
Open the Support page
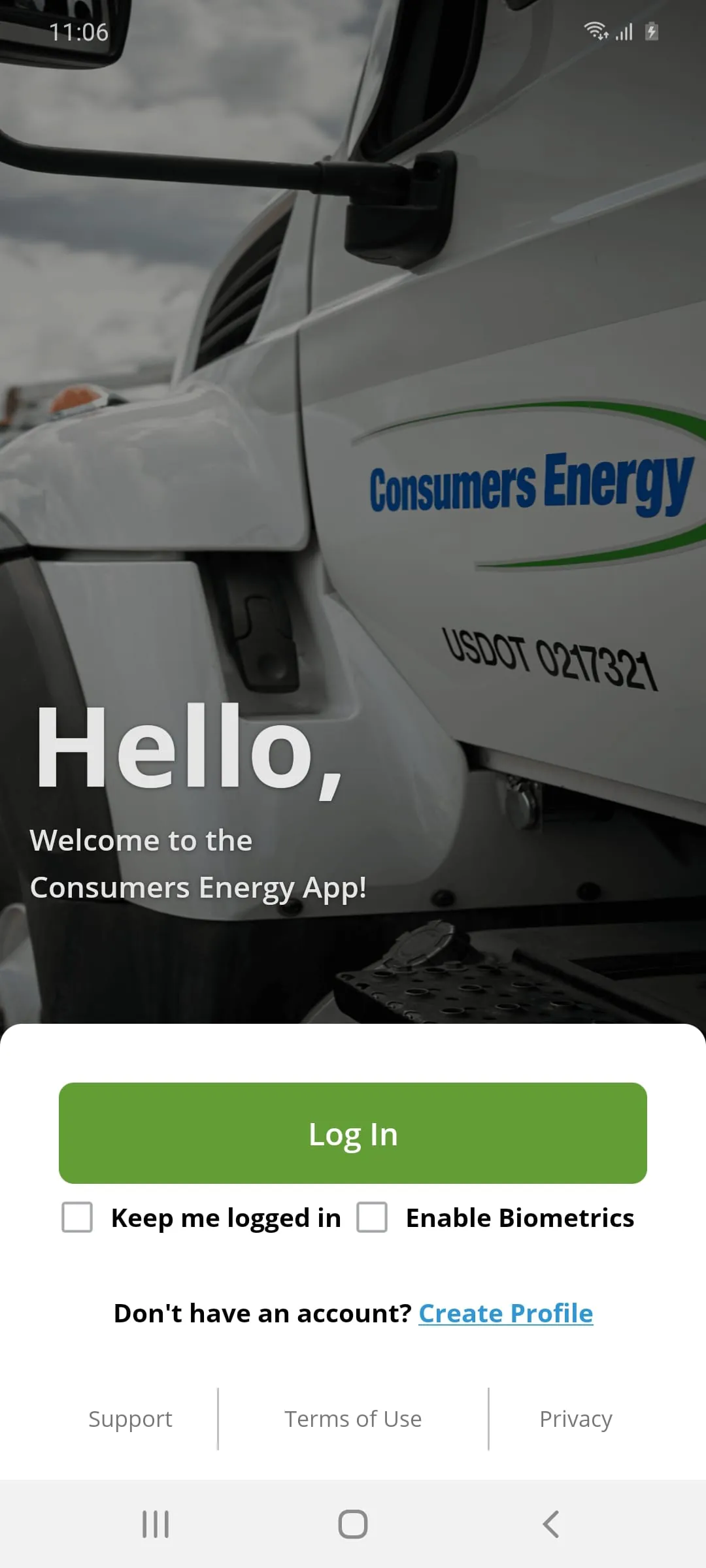[129, 1418]
